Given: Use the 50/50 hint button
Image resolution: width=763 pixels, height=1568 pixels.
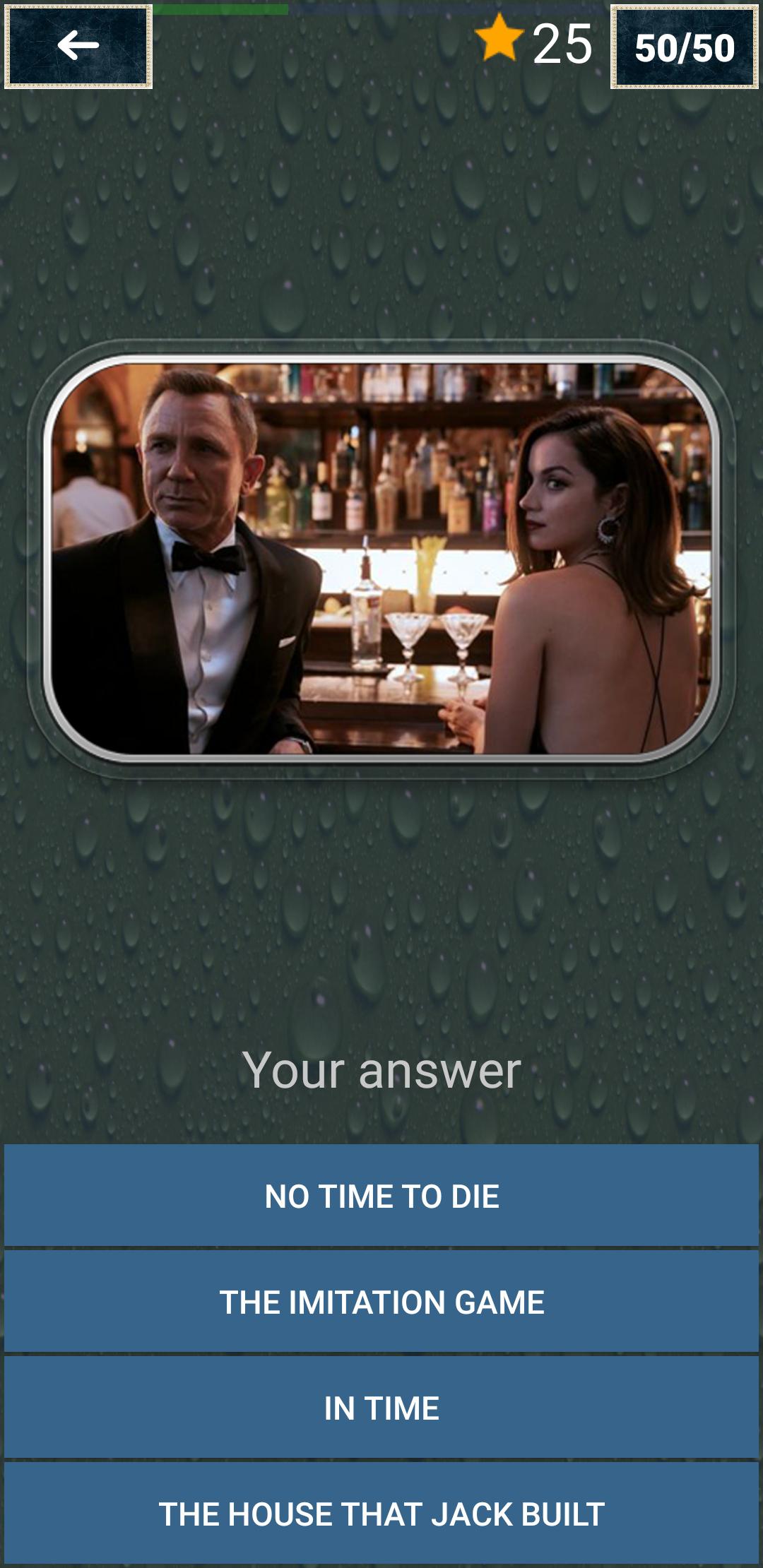Looking at the screenshot, I should pos(685,47).
